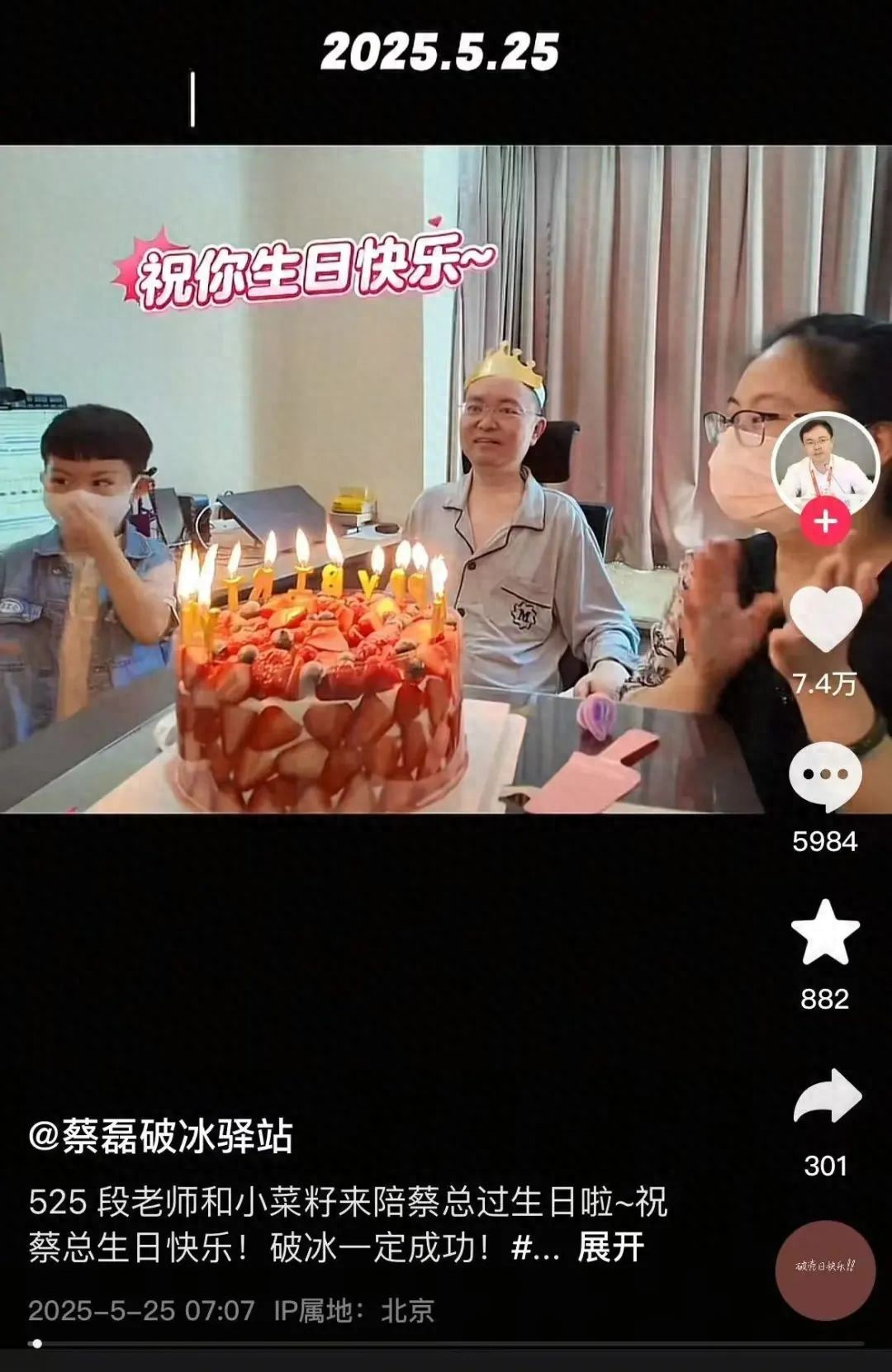Screen dimensions: 892x1372
Task: Seek along the video progress bar
Action: tap(446, 1344)
